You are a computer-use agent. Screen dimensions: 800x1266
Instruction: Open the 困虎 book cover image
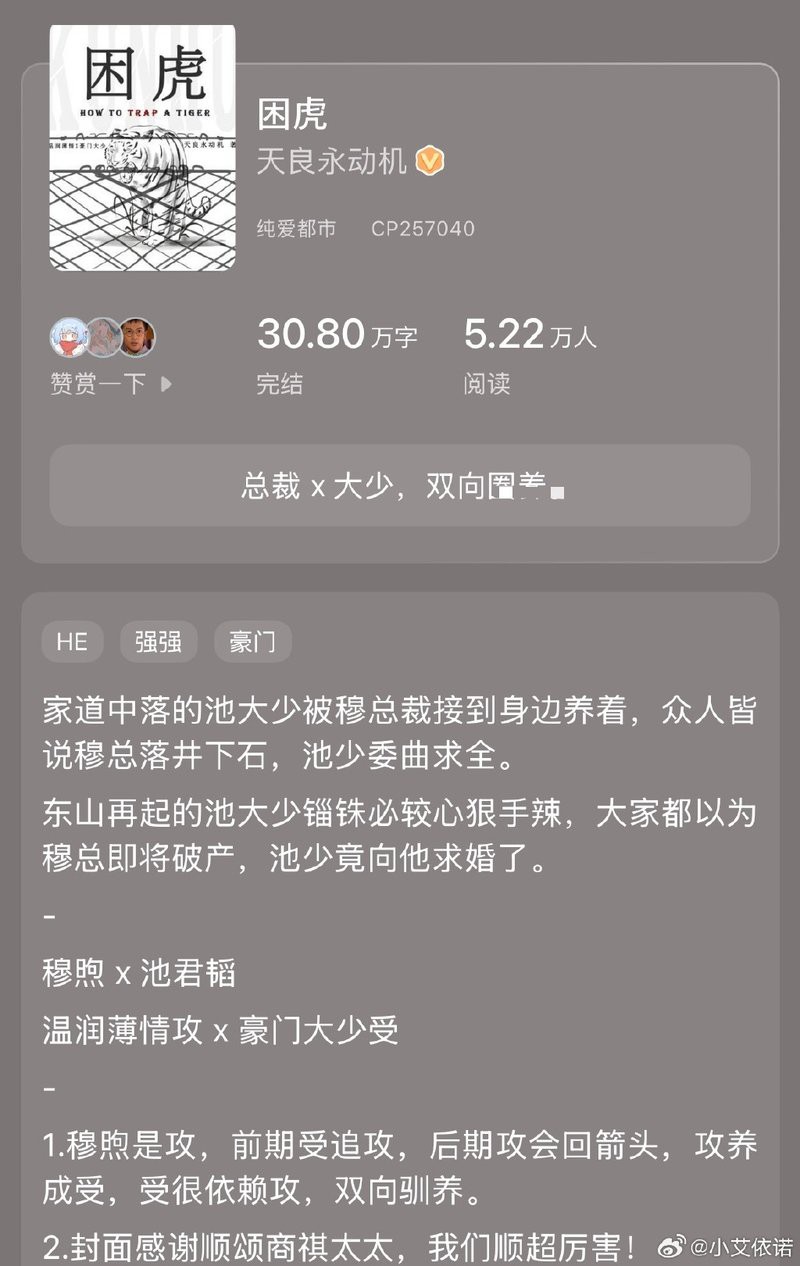tap(142, 145)
